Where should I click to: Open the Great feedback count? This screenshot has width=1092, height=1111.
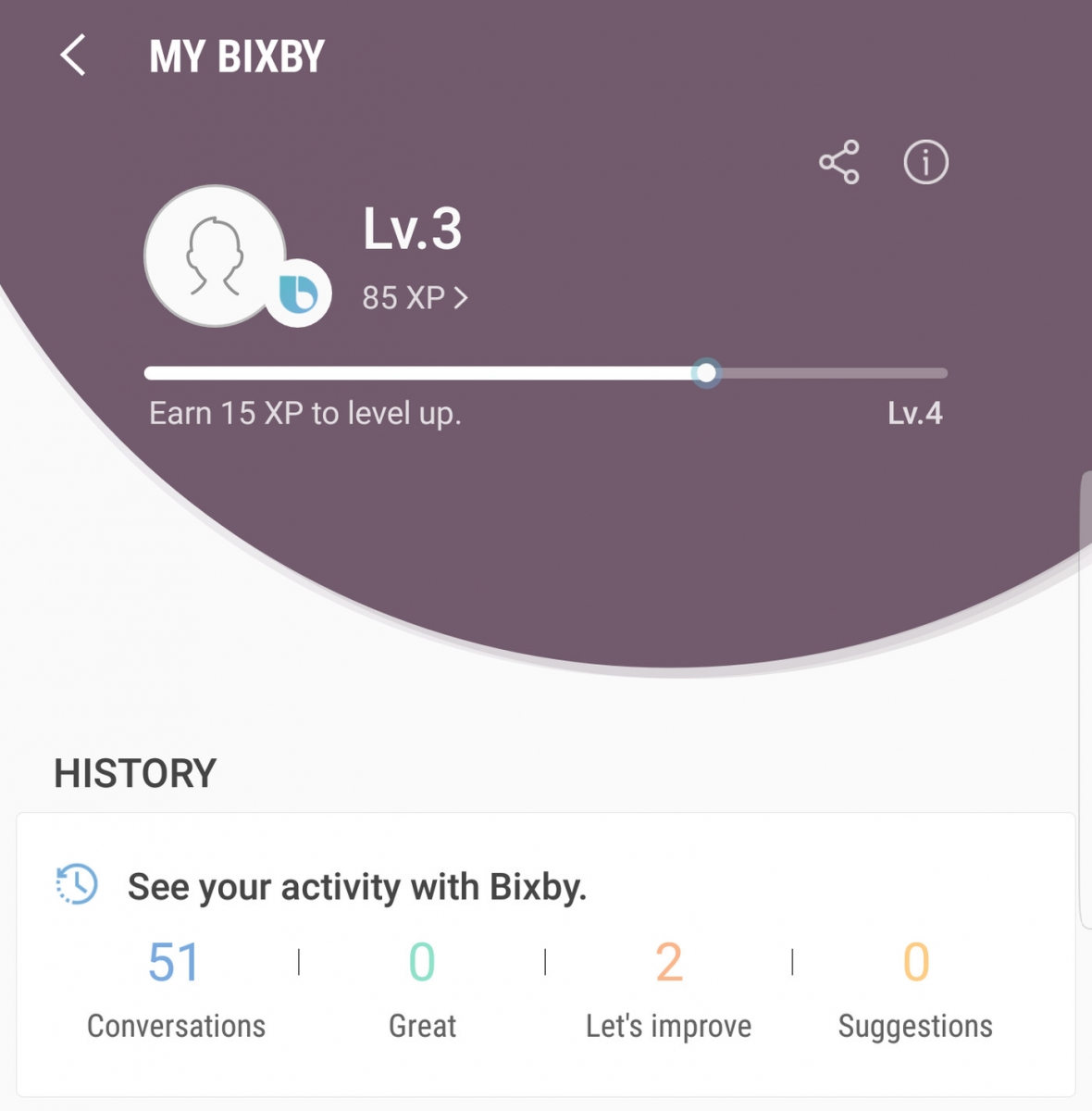[422, 988]
